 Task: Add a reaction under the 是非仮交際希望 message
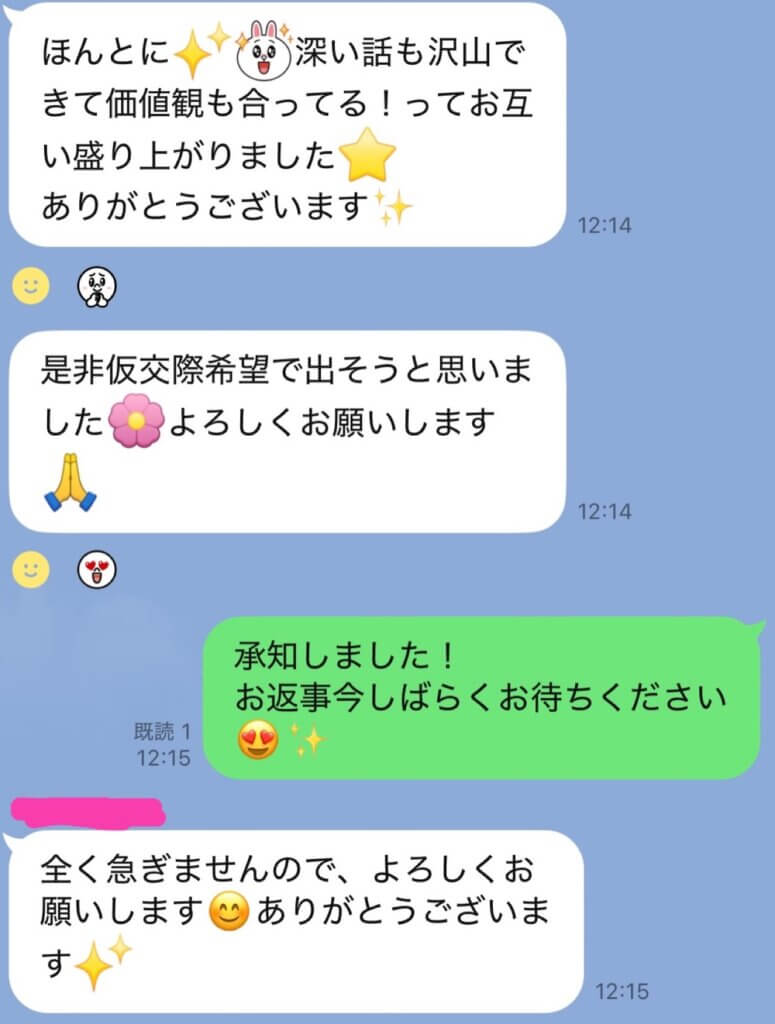[31, 571]
